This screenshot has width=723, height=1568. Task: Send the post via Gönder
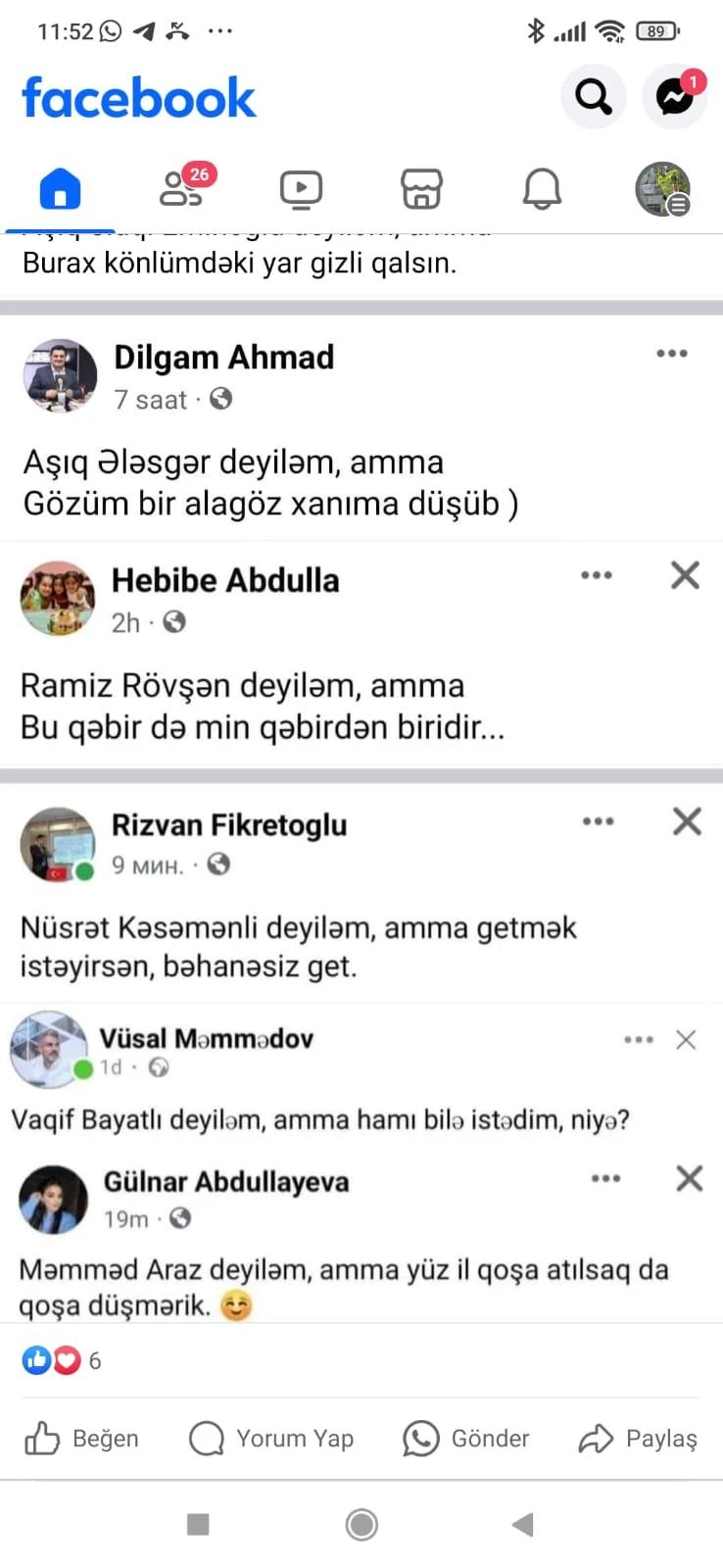466,1438
